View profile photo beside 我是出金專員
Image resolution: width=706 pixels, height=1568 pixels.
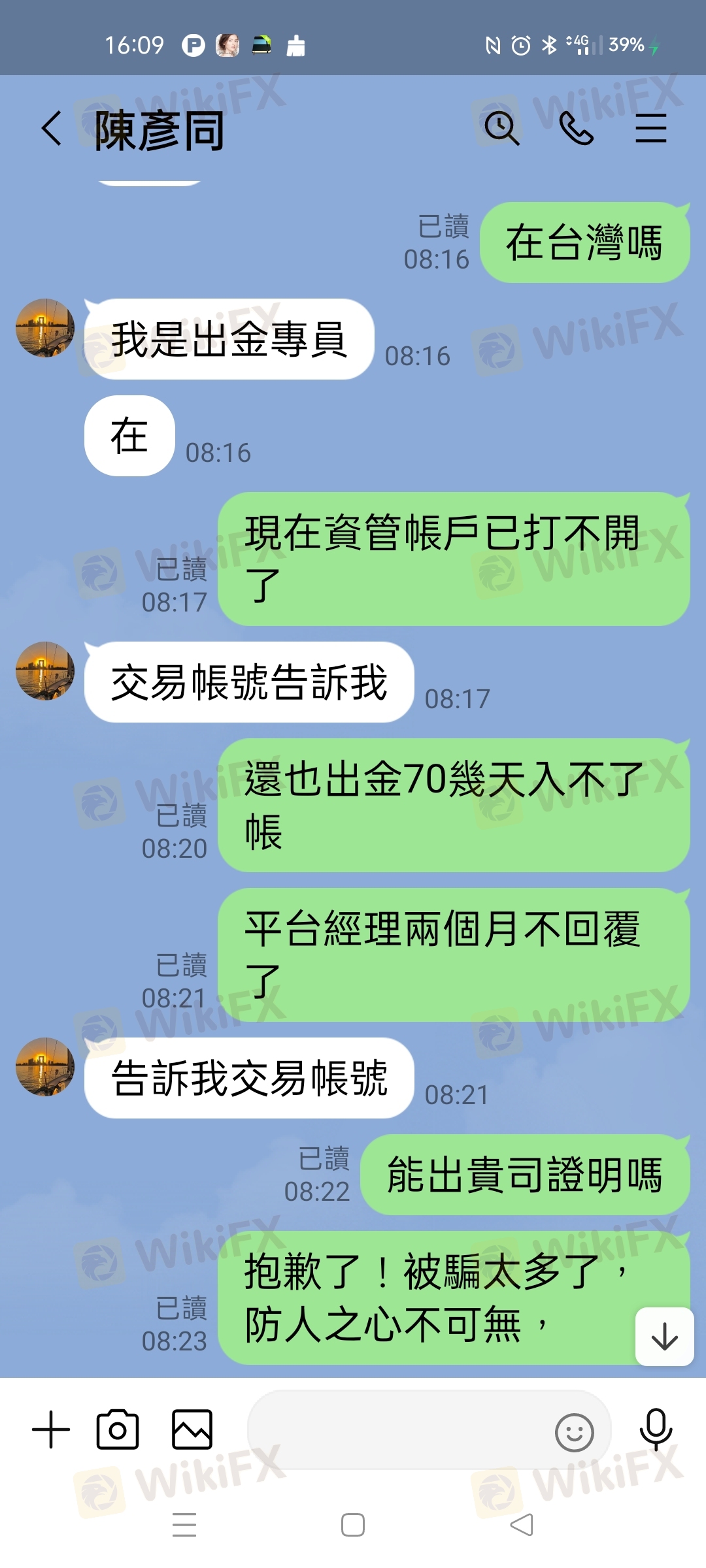click(45, 328)
